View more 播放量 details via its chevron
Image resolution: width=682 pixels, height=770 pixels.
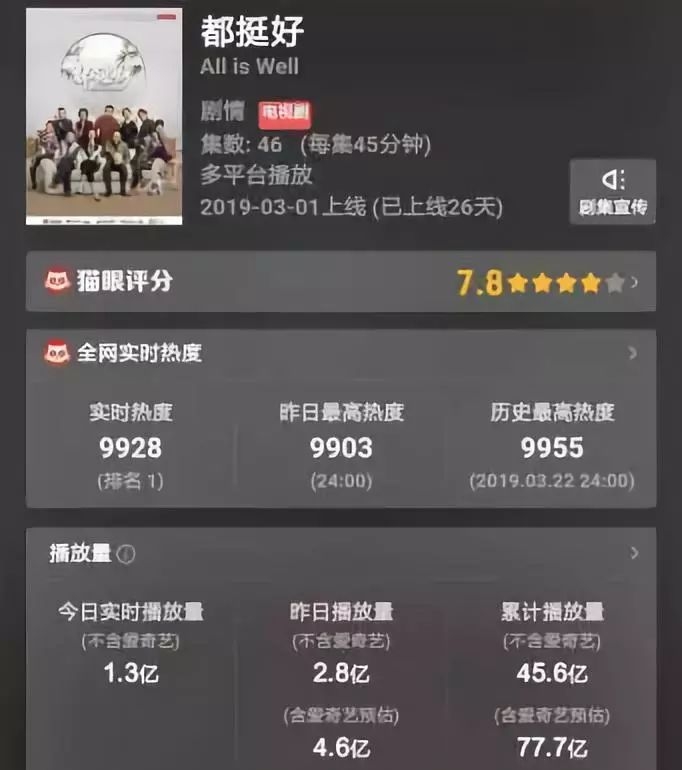tap(634, 553)
